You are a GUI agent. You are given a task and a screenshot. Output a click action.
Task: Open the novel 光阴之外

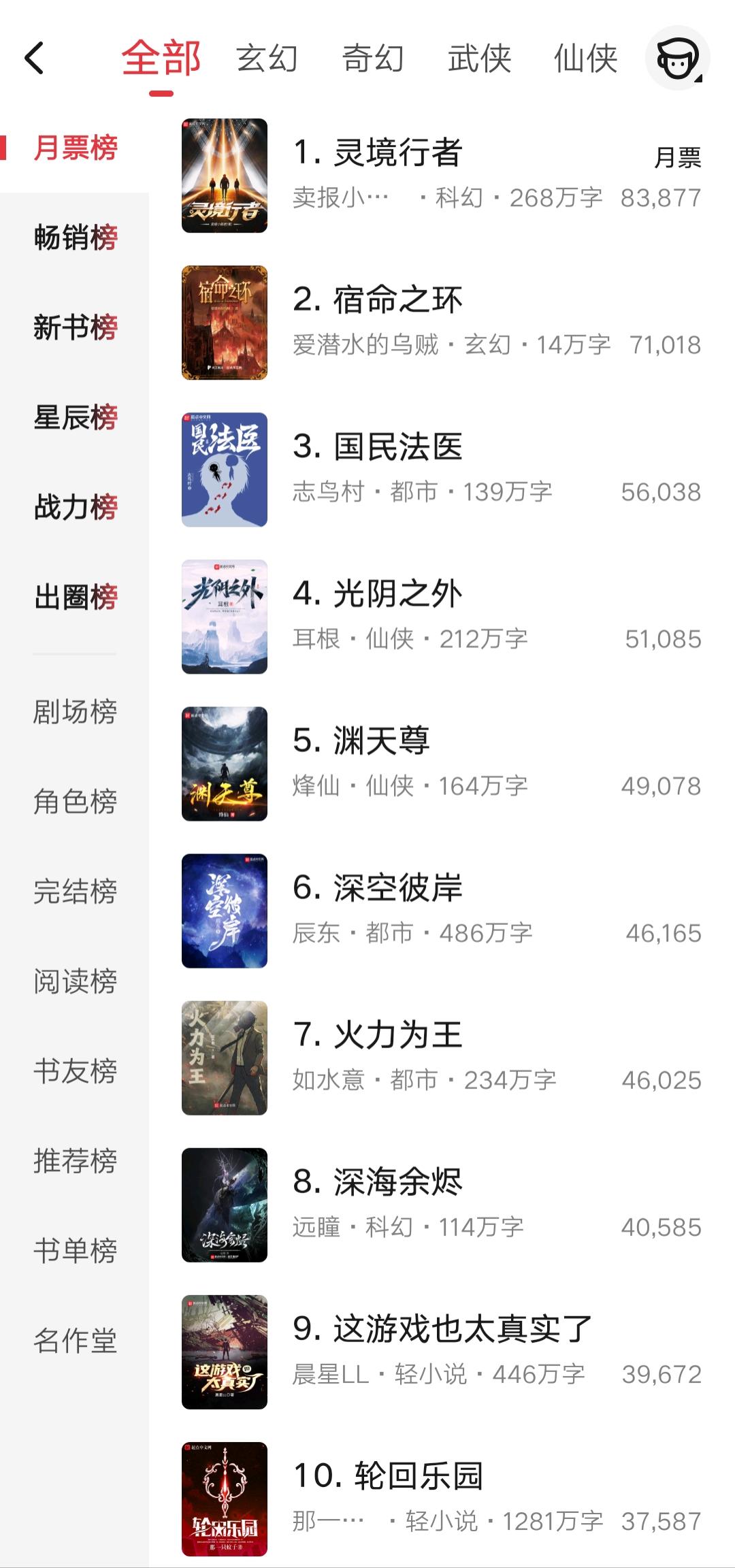tap(397, 594)
